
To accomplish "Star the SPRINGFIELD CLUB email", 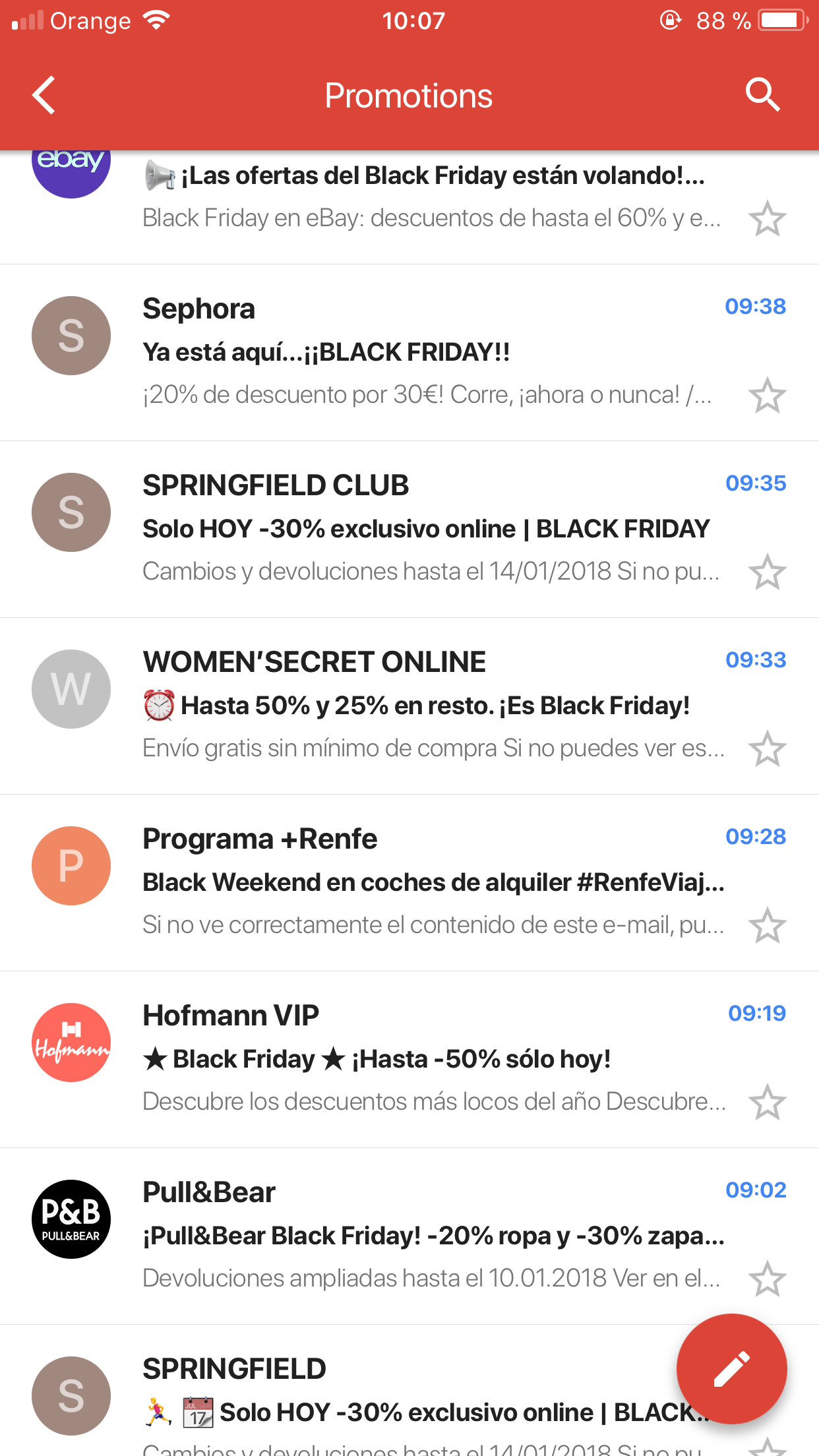I will (767, 572).
